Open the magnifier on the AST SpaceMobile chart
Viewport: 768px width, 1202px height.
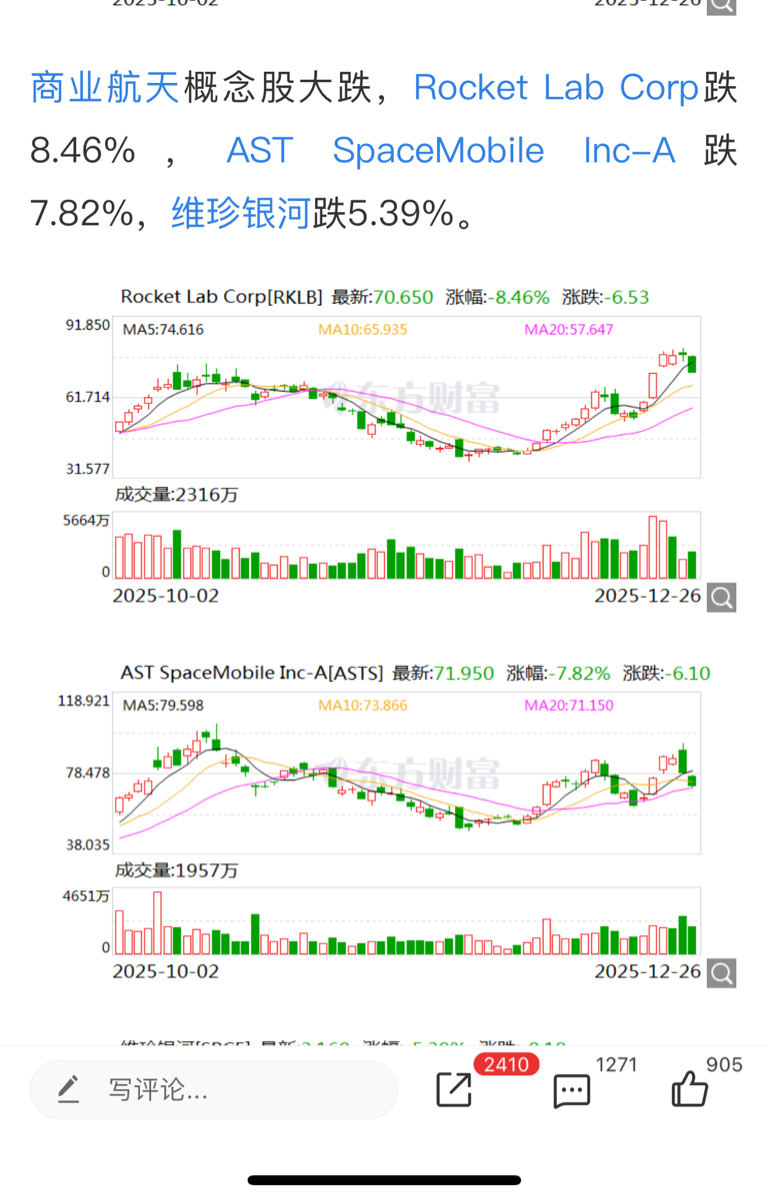click(721, 973)
